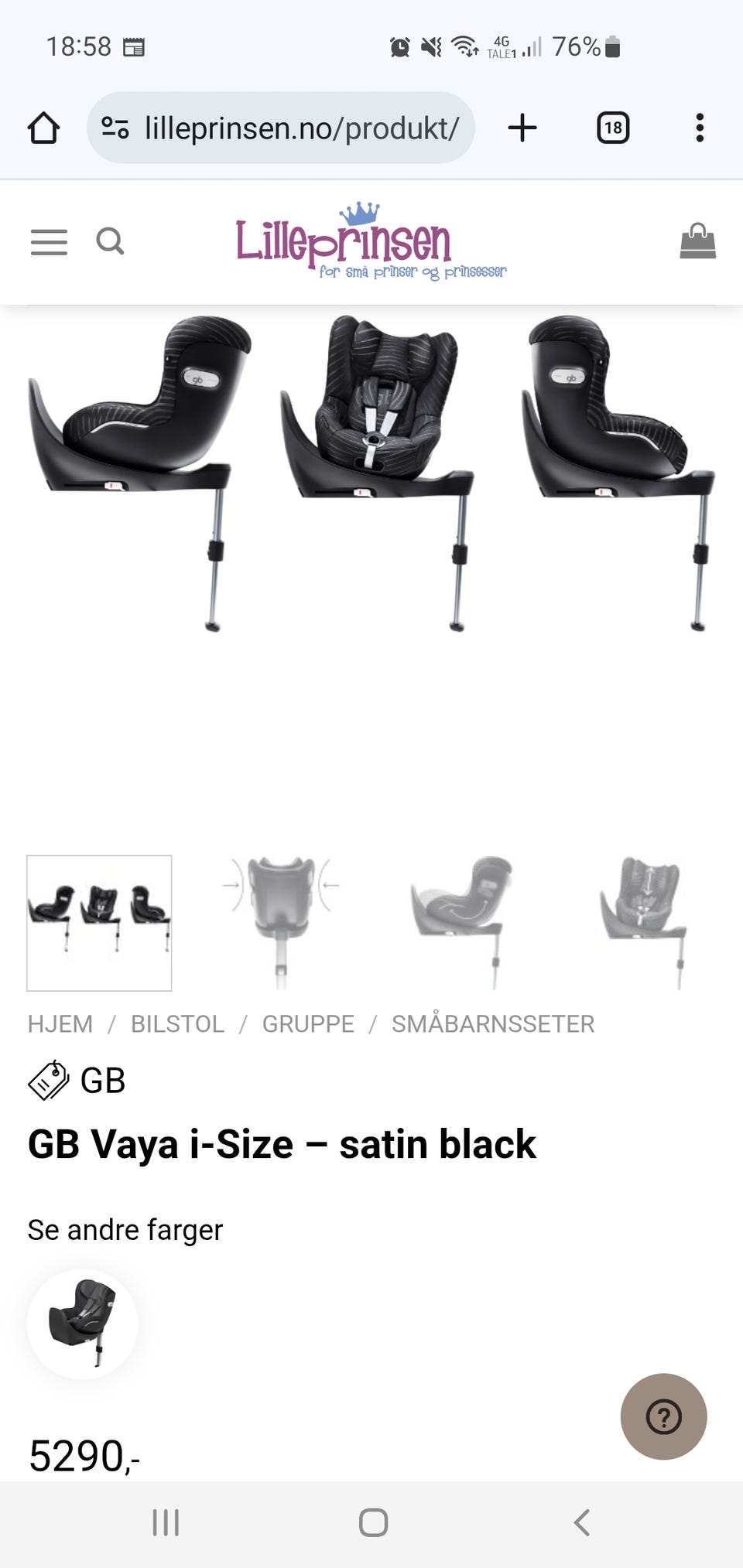
Task: Go to HJEM breadcrumb
Action: click(60, 1023)
